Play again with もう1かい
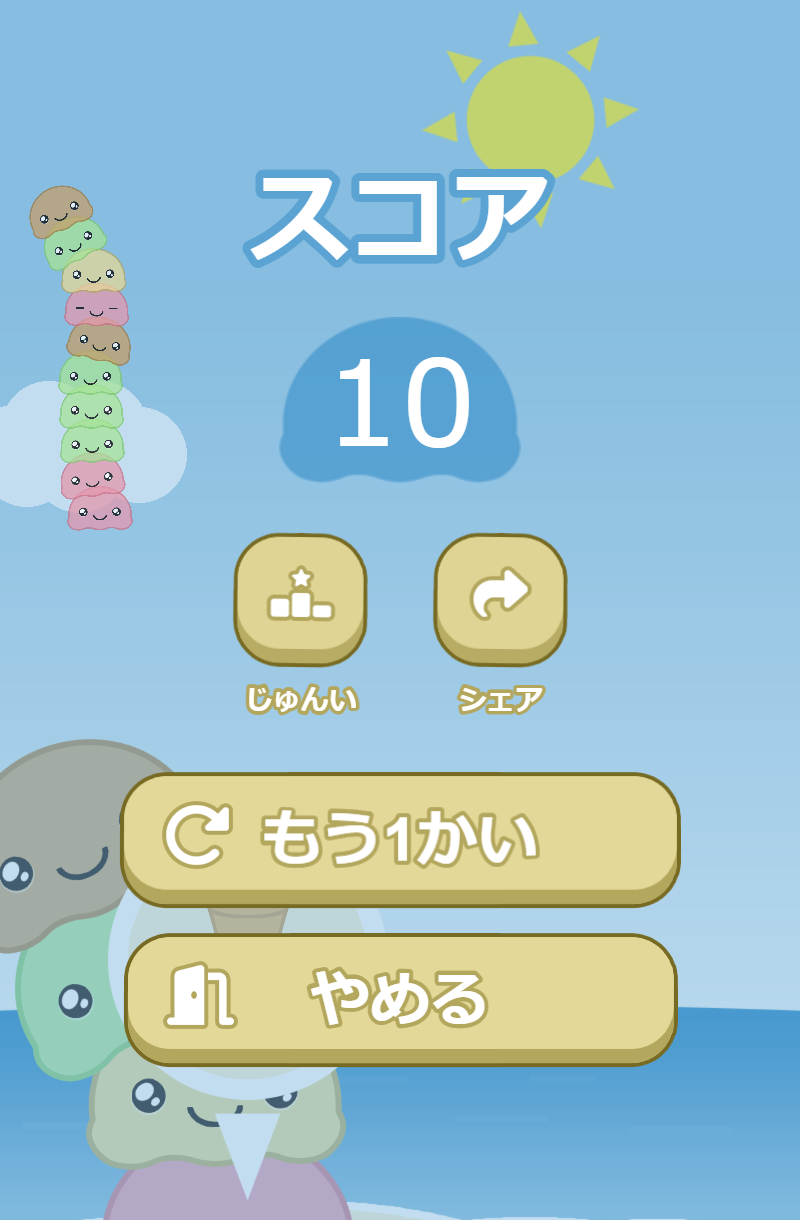 [x=400, y=838]
